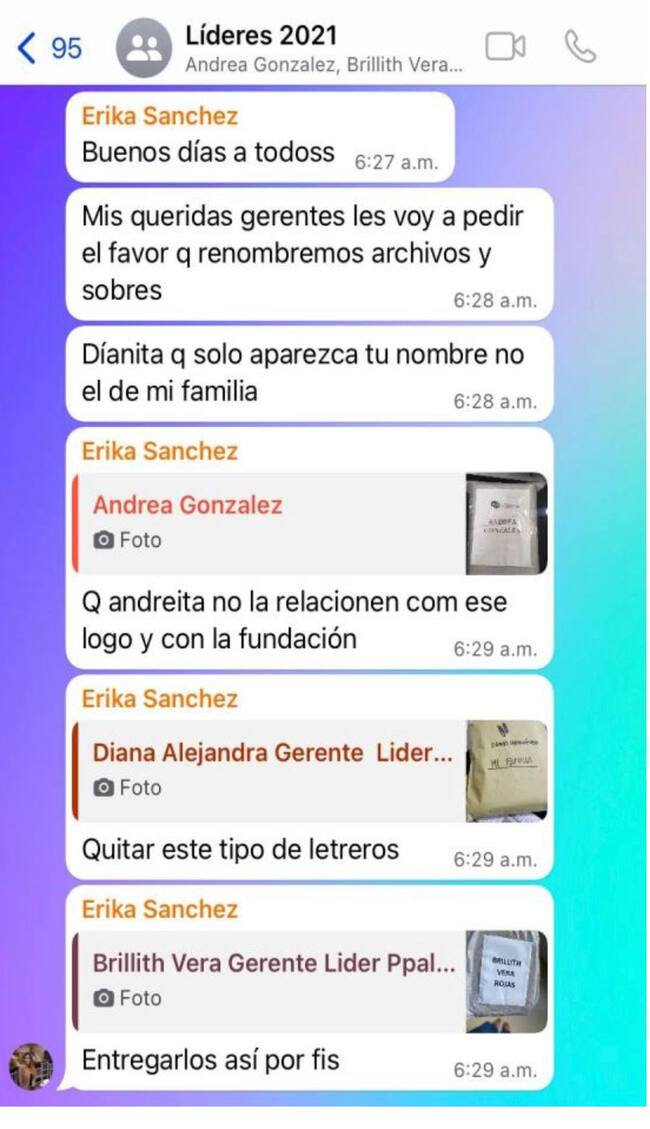This screenshot has height=1129, width=650.
Task: Start a group video call
Action: 504,46
